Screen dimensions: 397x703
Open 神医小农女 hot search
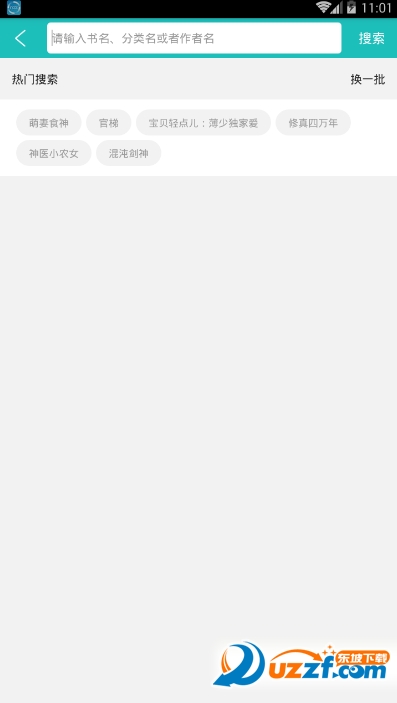[x=54, y=153]
